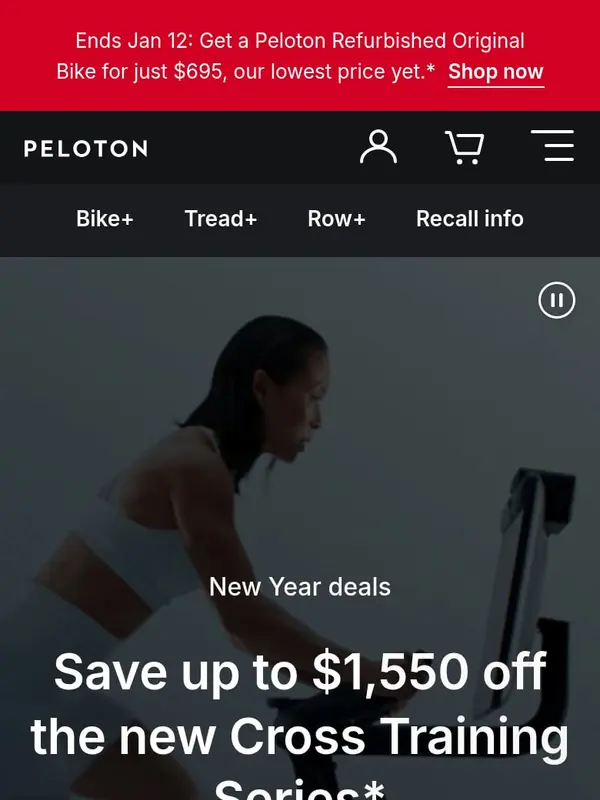This screenshot has width=600, height=800.
Task: Open the account profile icon
Action: 378,147
